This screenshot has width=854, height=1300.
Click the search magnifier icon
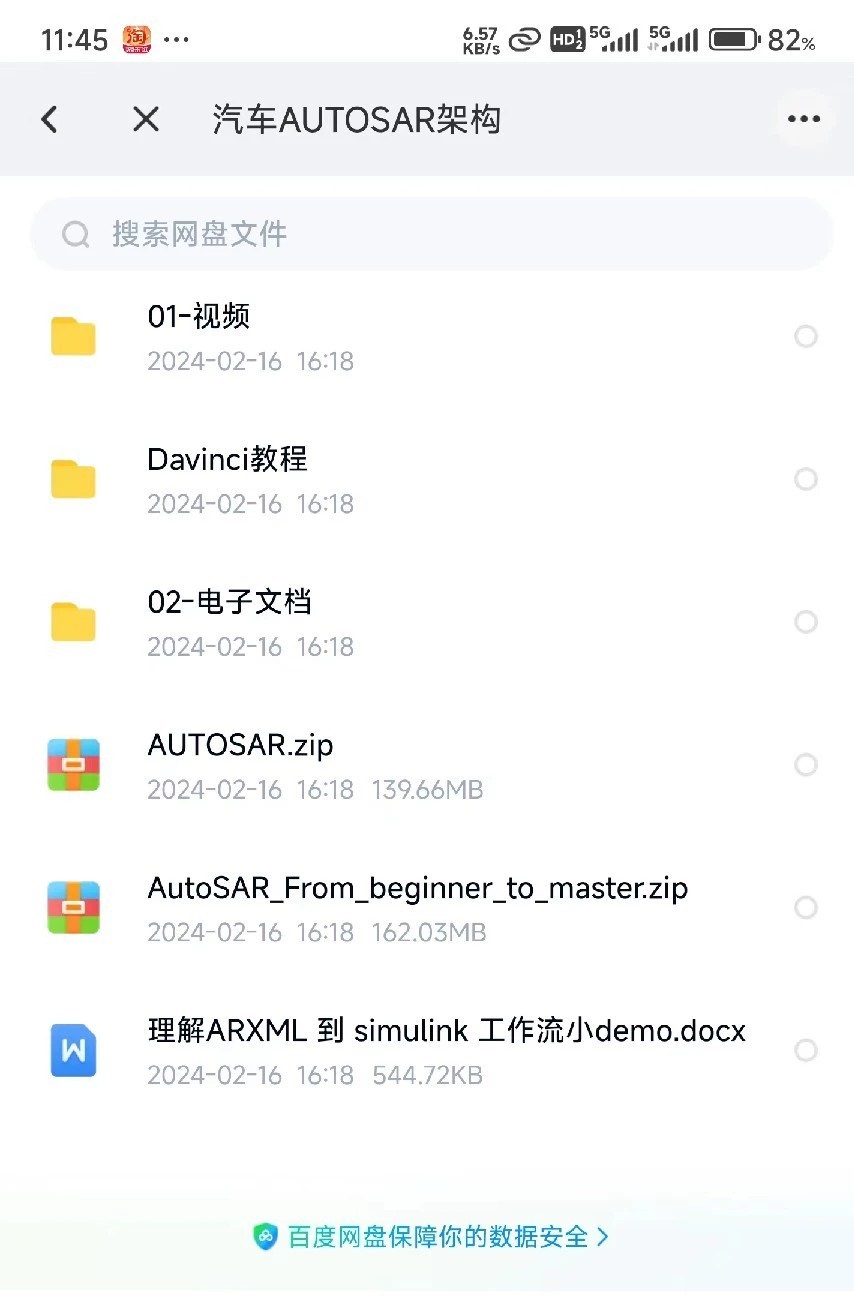point(75,233)
